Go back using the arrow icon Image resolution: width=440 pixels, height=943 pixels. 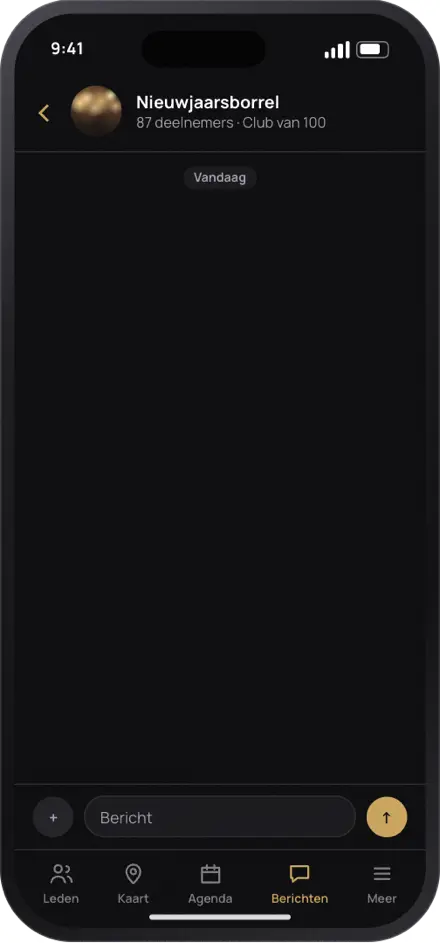[44, 112]
